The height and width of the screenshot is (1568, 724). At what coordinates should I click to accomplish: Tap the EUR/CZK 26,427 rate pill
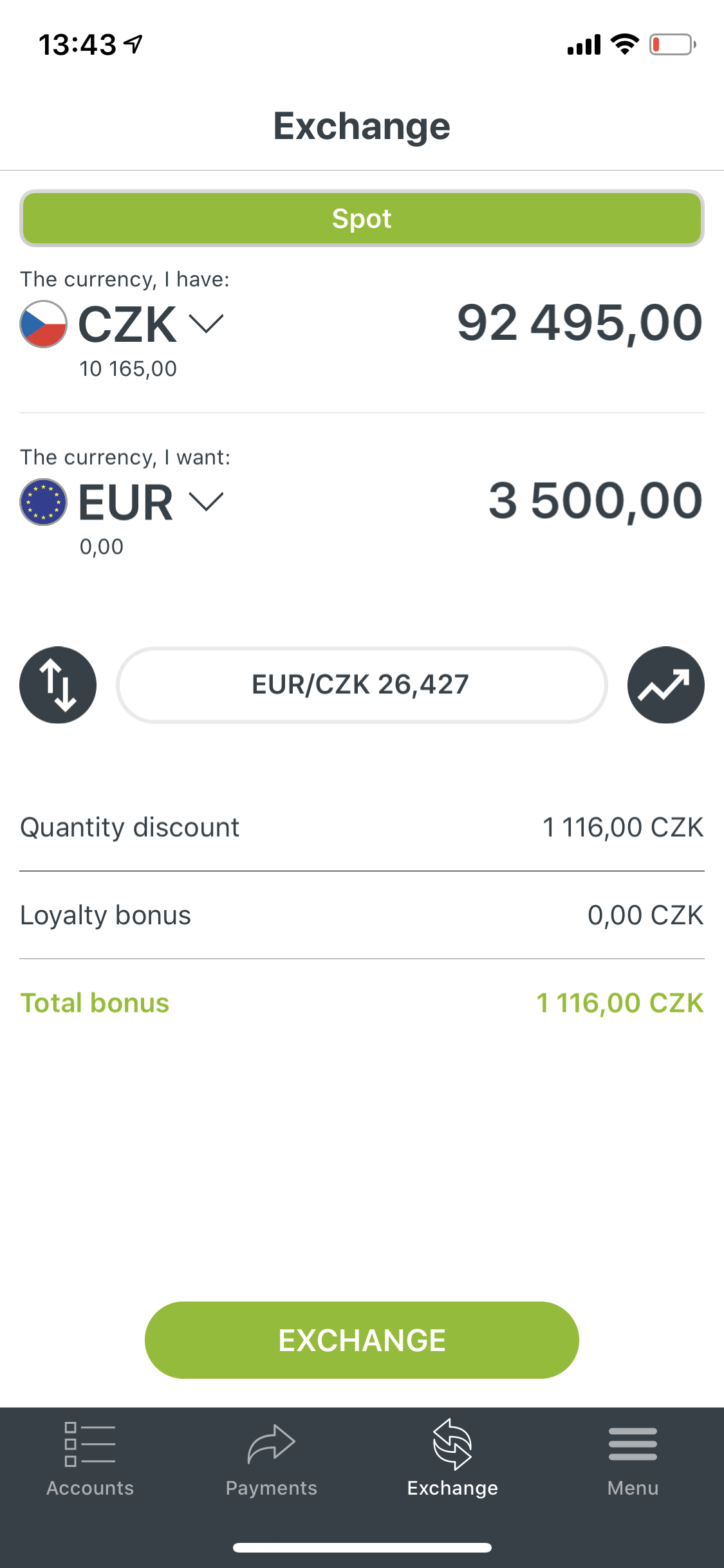coord(362,685)
